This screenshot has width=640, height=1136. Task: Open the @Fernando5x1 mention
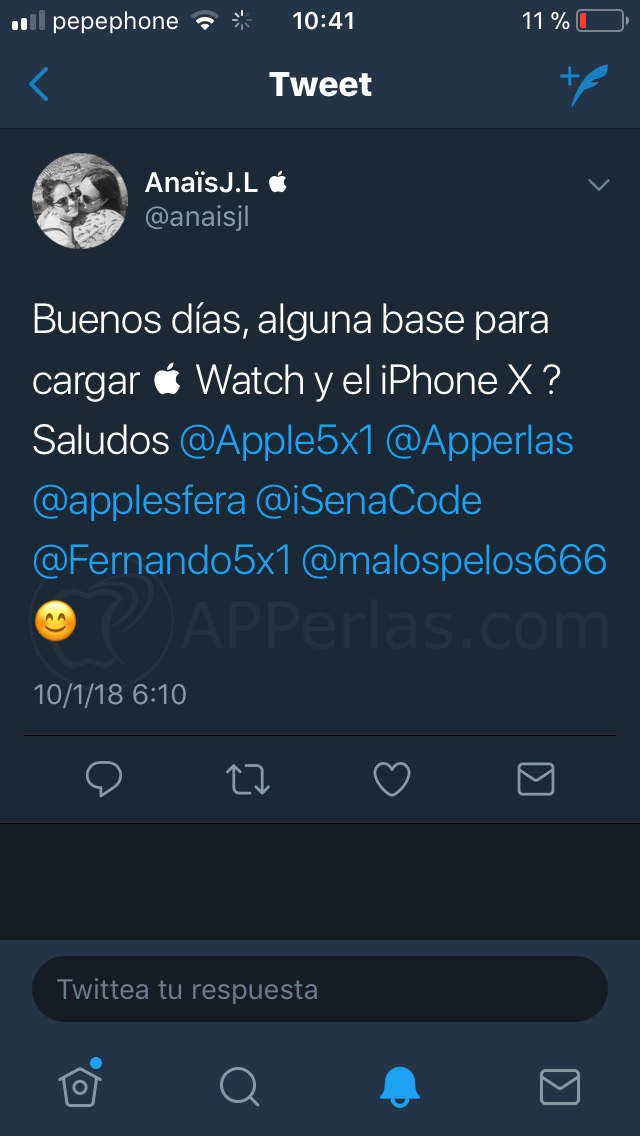click(161, 560)
